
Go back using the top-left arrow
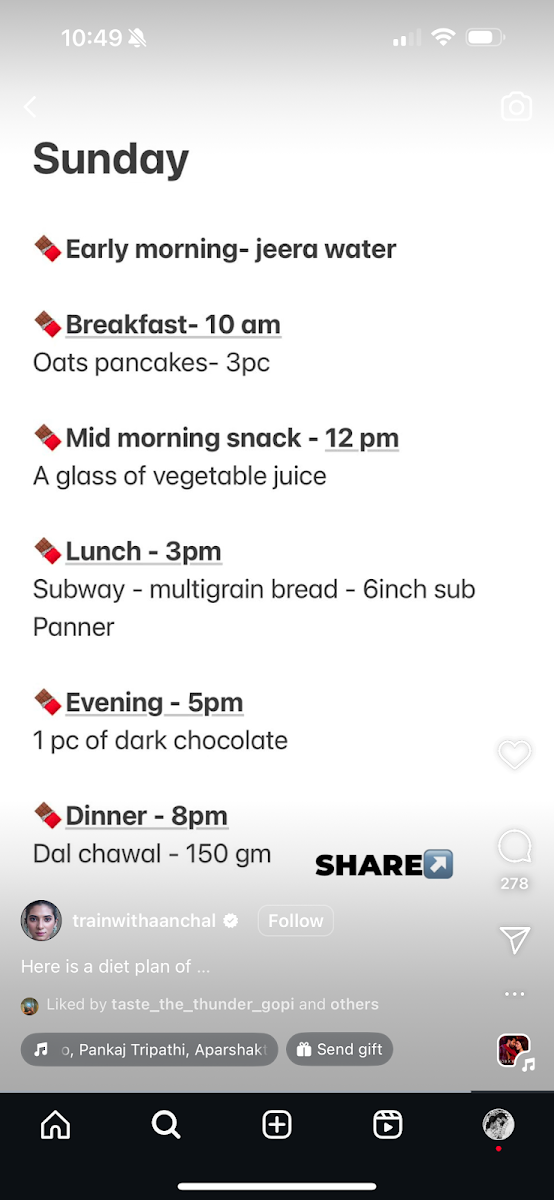31,107
